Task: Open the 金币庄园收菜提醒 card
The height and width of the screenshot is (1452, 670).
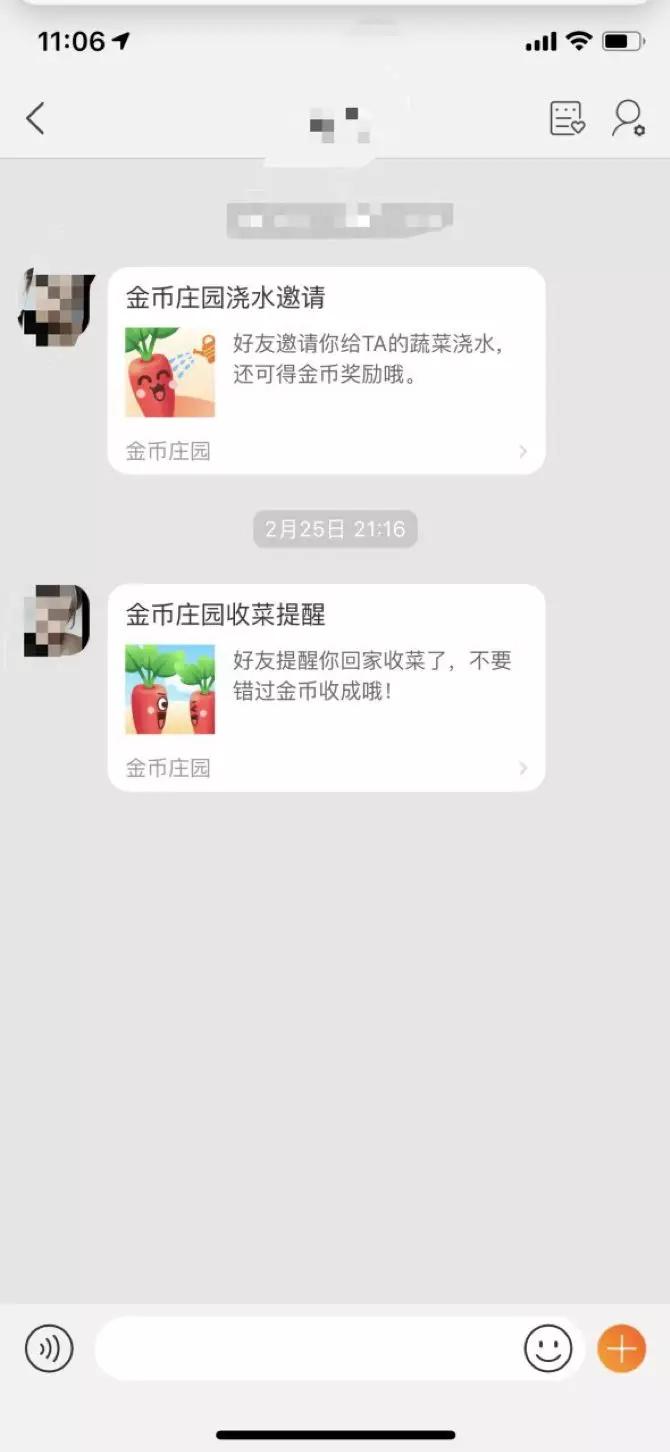Action: 326,687
